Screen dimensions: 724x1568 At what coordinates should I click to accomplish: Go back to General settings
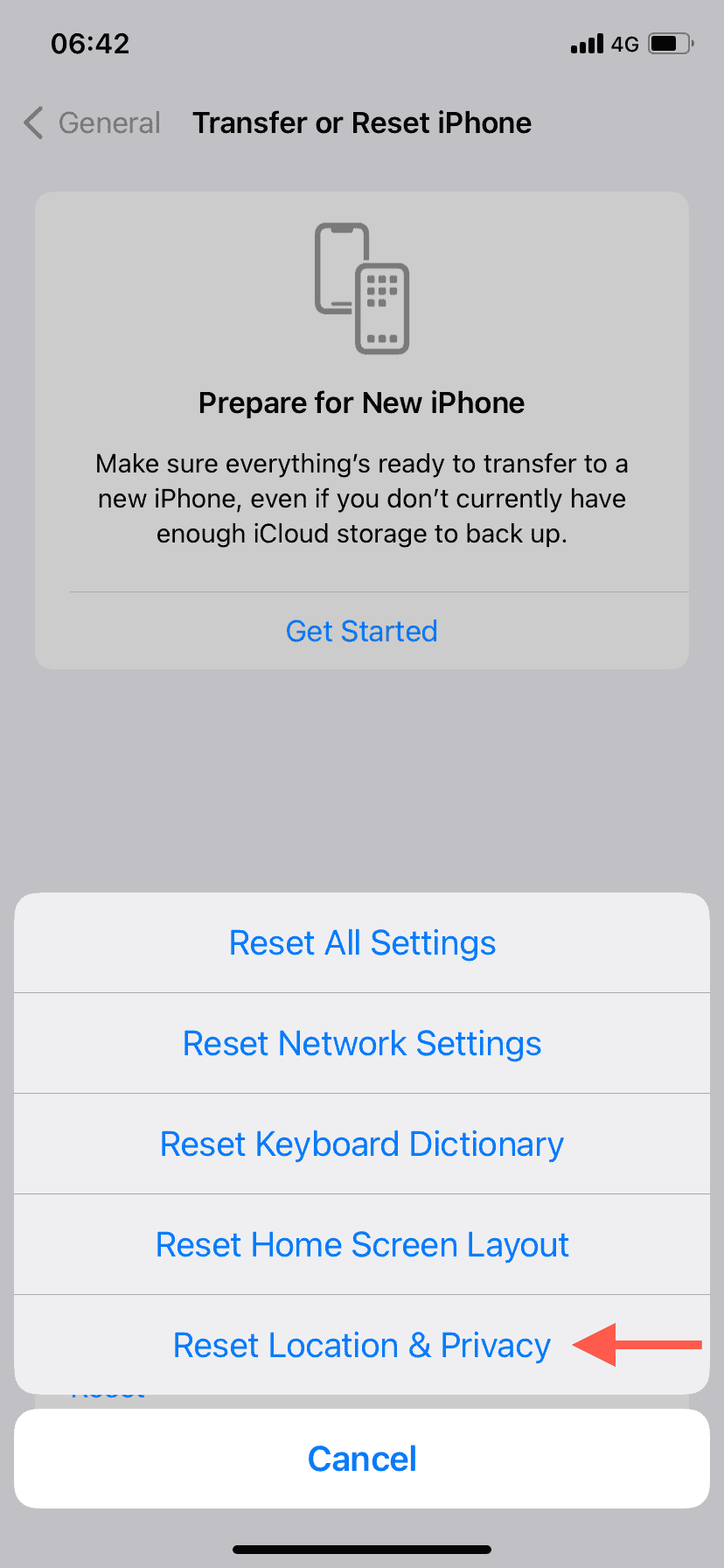click(93, 123)
